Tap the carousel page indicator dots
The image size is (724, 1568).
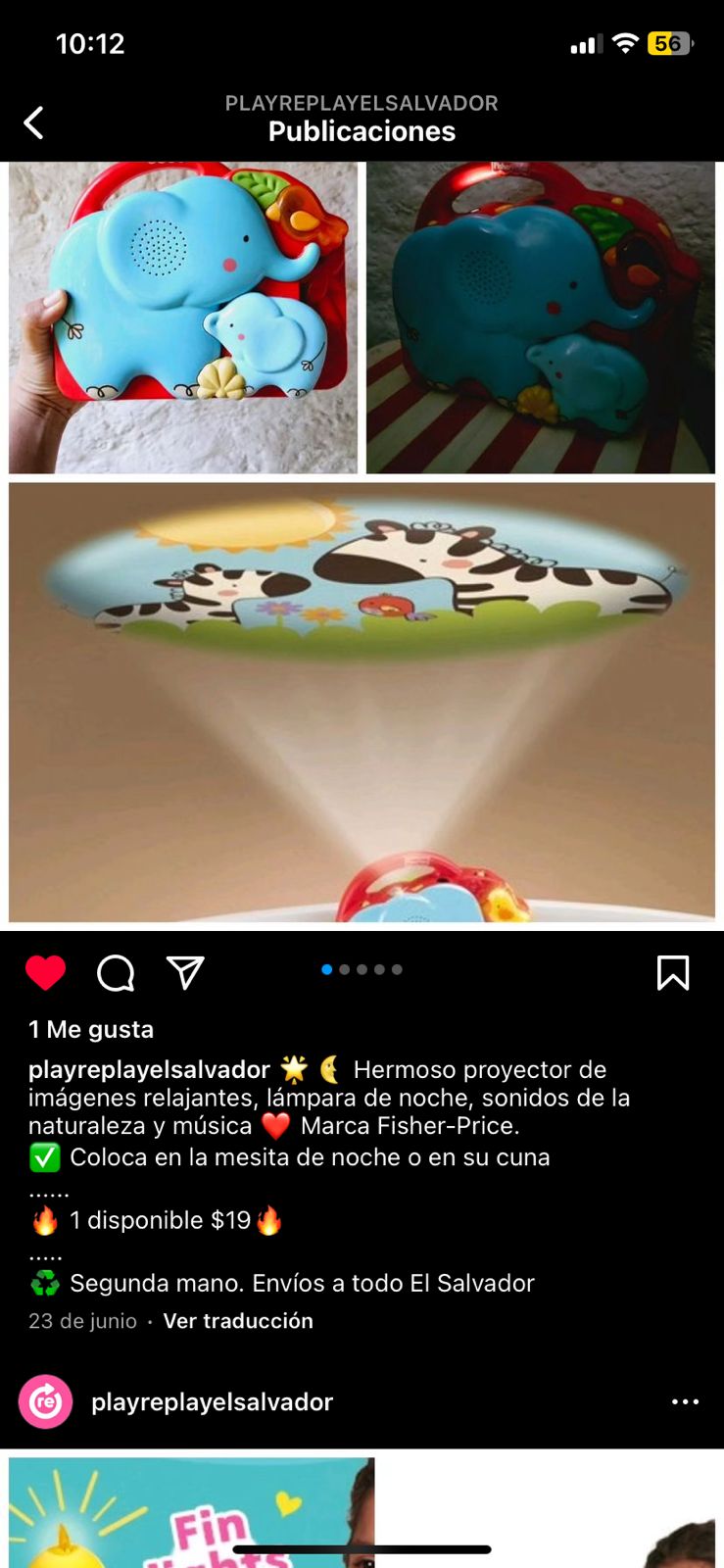point(362,969)
